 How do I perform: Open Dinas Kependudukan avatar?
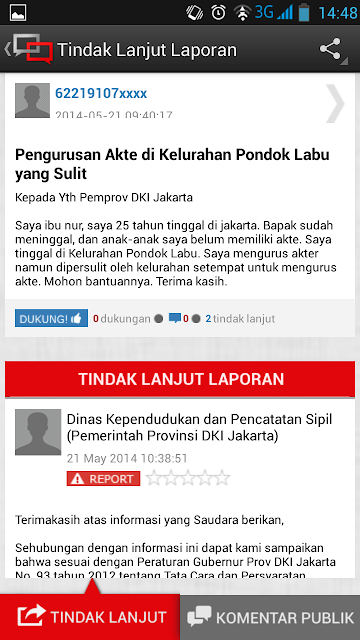(38, 432)
